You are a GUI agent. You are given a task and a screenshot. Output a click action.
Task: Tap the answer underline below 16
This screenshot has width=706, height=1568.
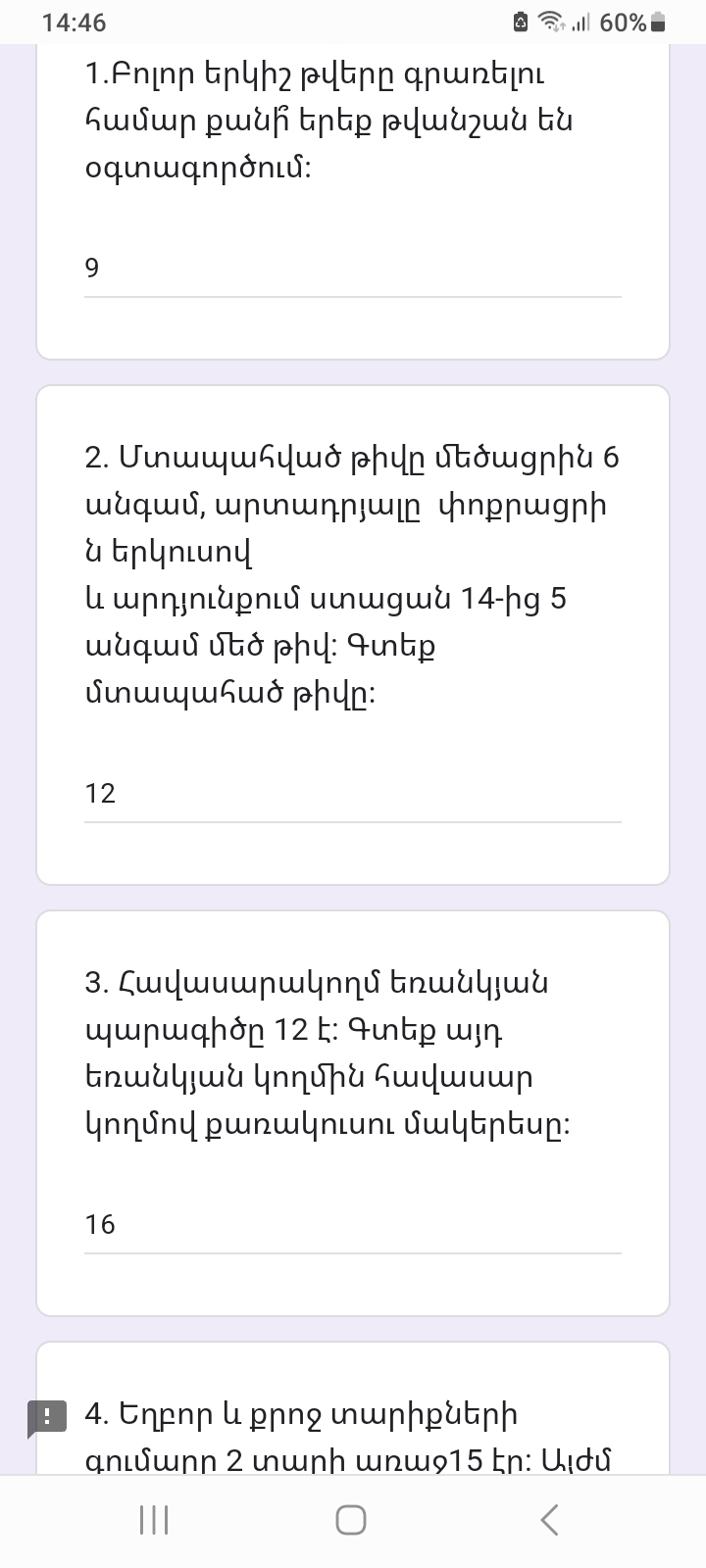(353, 1250)
